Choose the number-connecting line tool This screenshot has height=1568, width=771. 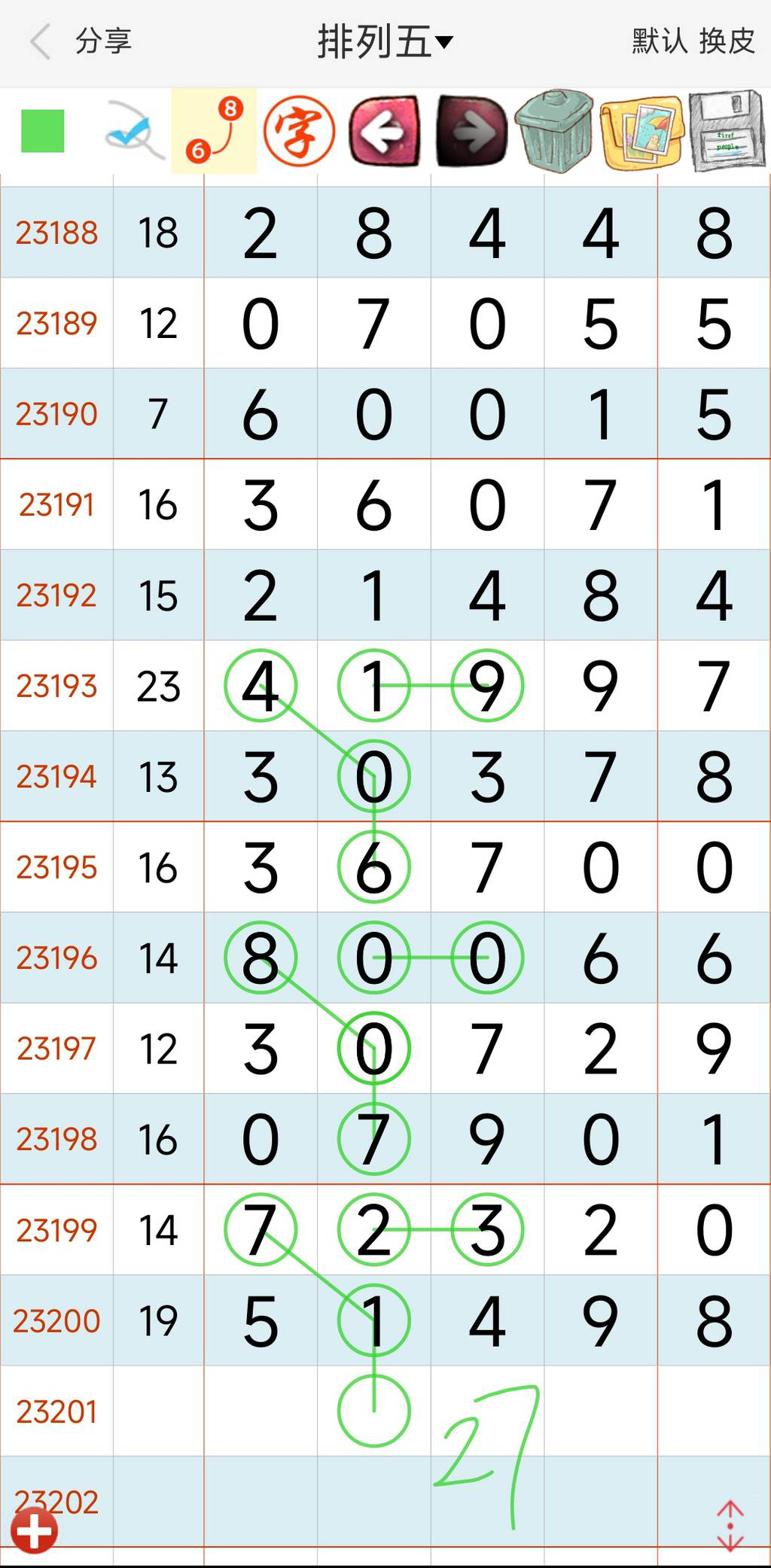click(214, 131)
